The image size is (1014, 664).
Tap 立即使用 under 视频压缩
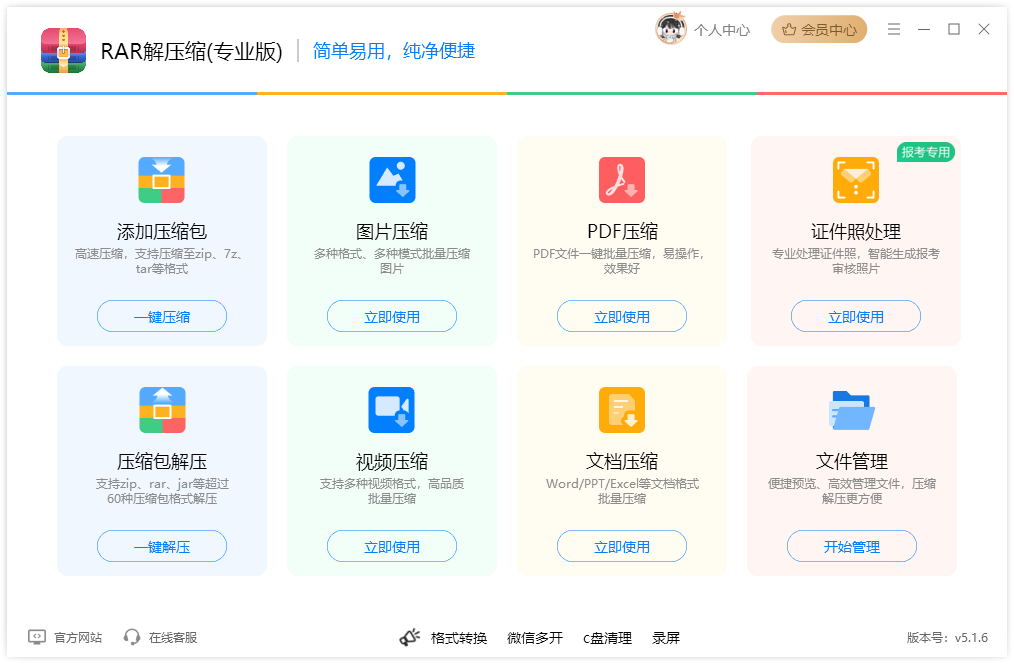392,547
